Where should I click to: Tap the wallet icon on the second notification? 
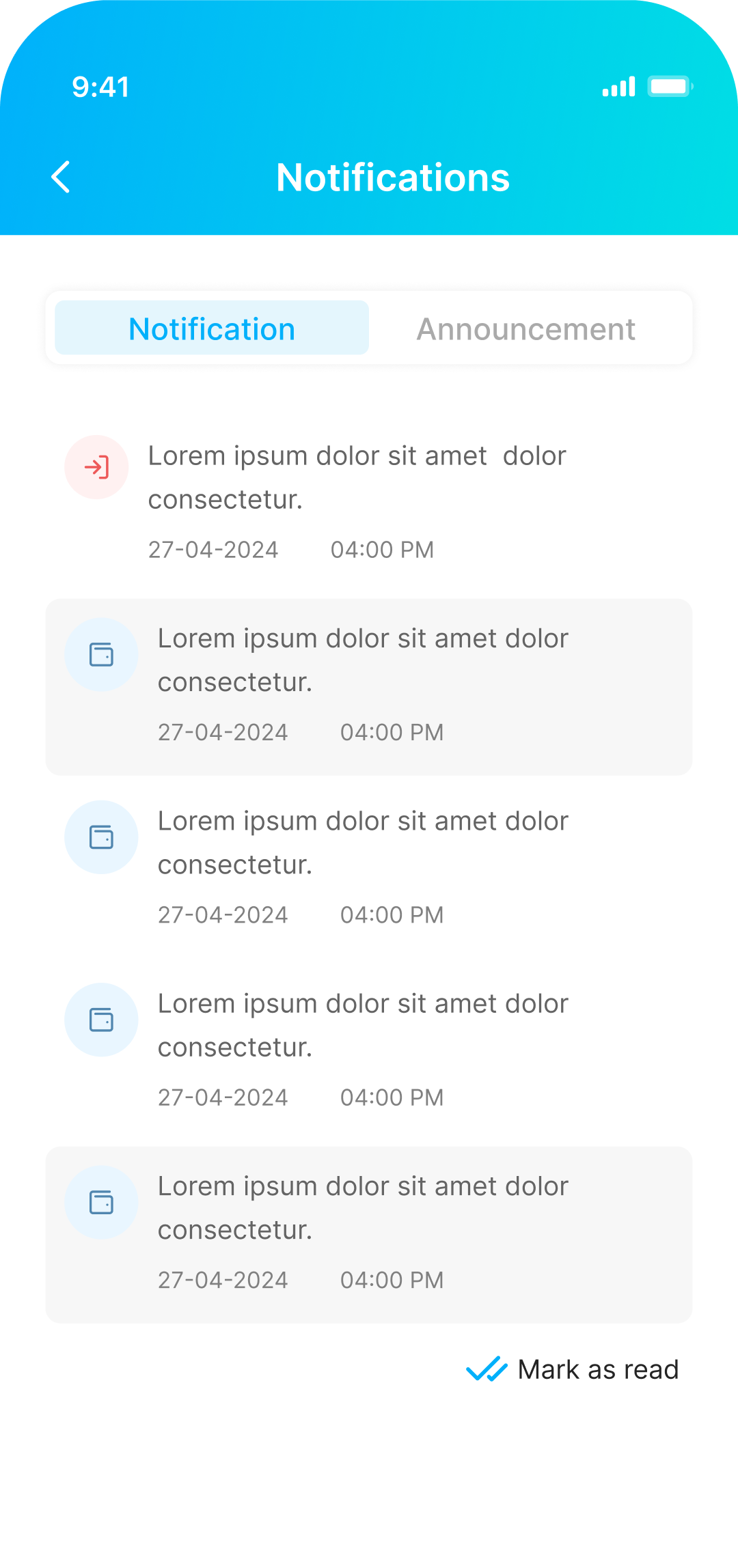click(100, 654)
